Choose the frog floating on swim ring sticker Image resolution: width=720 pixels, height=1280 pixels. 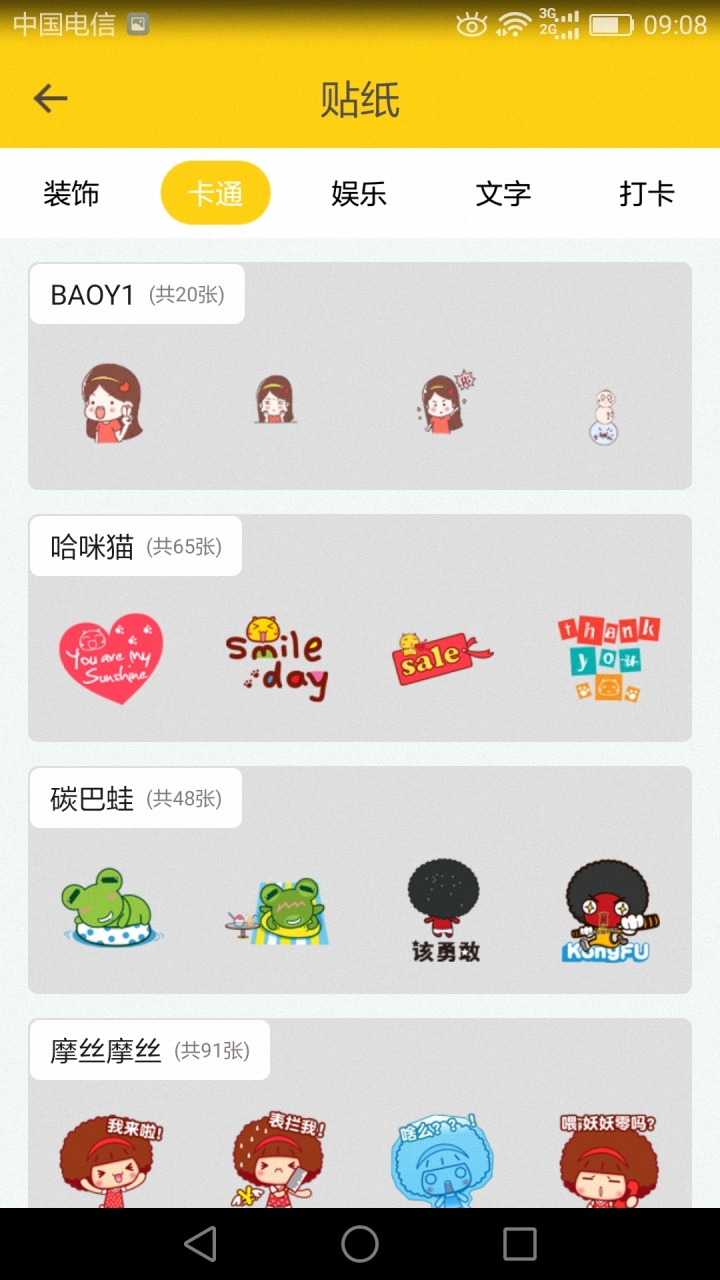(x=111, y=908)
